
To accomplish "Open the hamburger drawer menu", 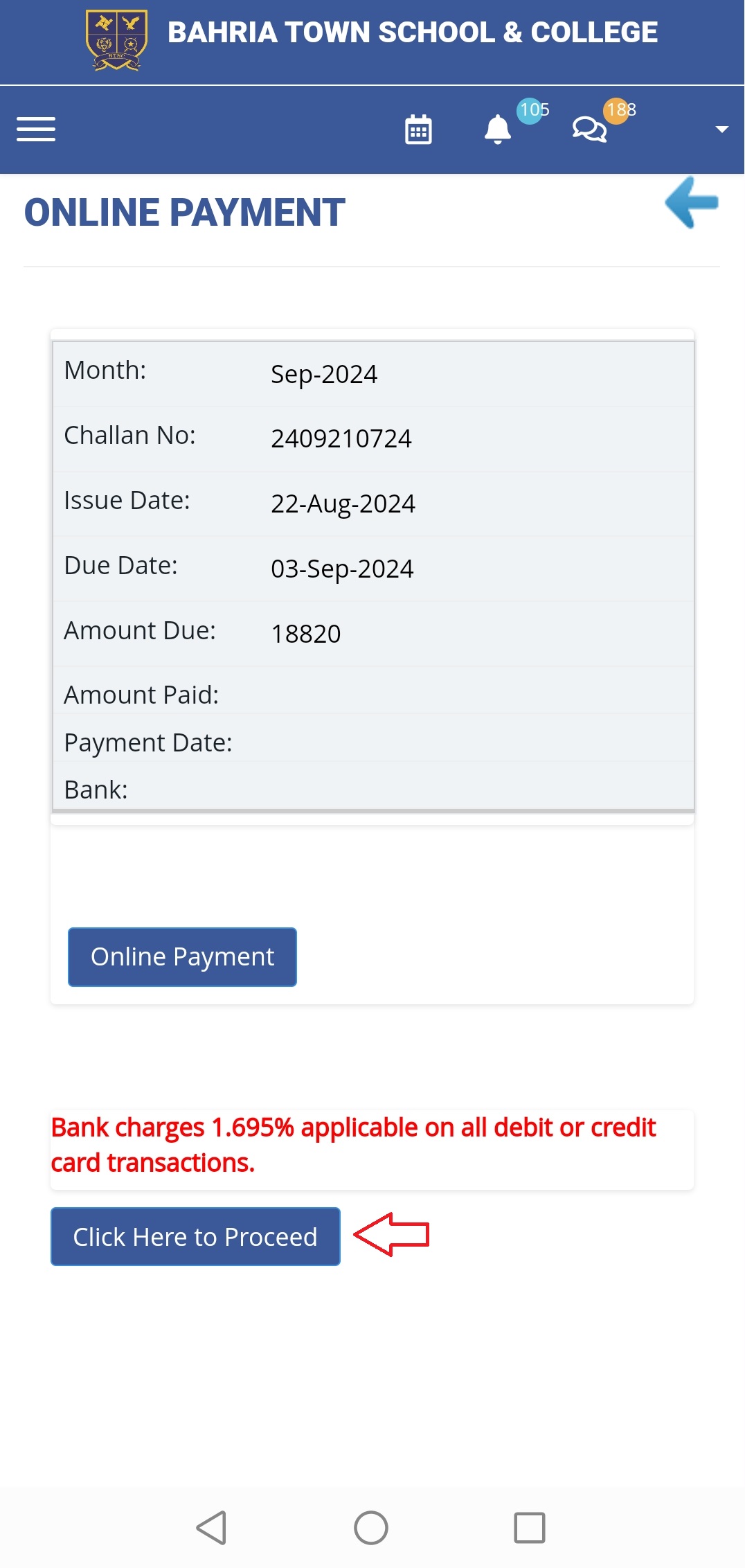I will point(36,130).
